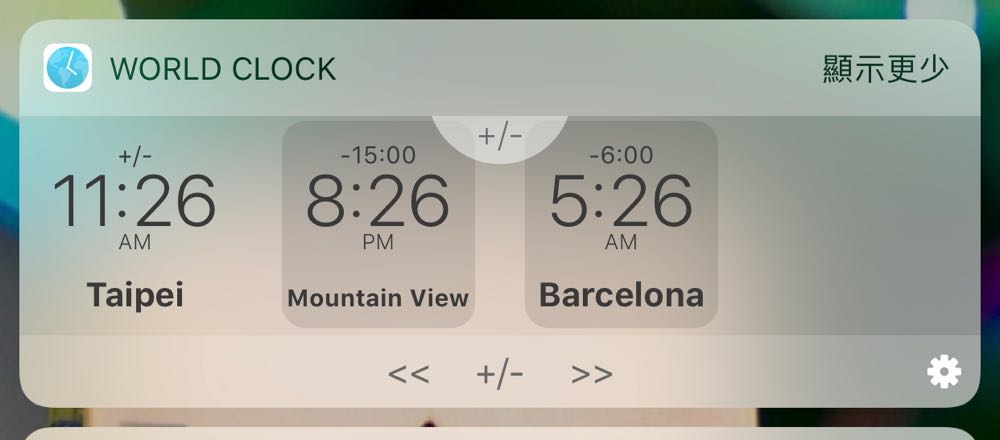Shift time backward with << button
Image resolution: width=1000 pixels, height=440 pixels.
[x=408, y=374]
